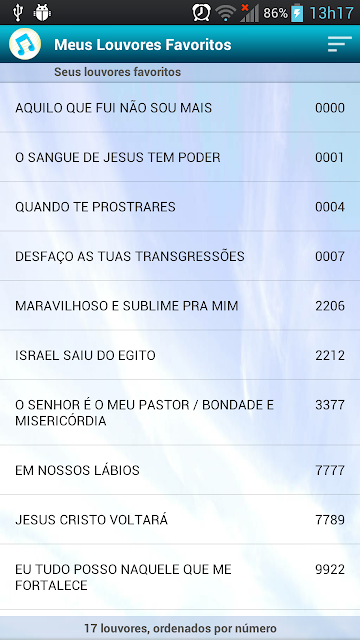Image resolution: width=360 pixels, height=640 pixels.
Task: Select QUANDO TE PROSTRARES hymn
Action: pos(180,207)
